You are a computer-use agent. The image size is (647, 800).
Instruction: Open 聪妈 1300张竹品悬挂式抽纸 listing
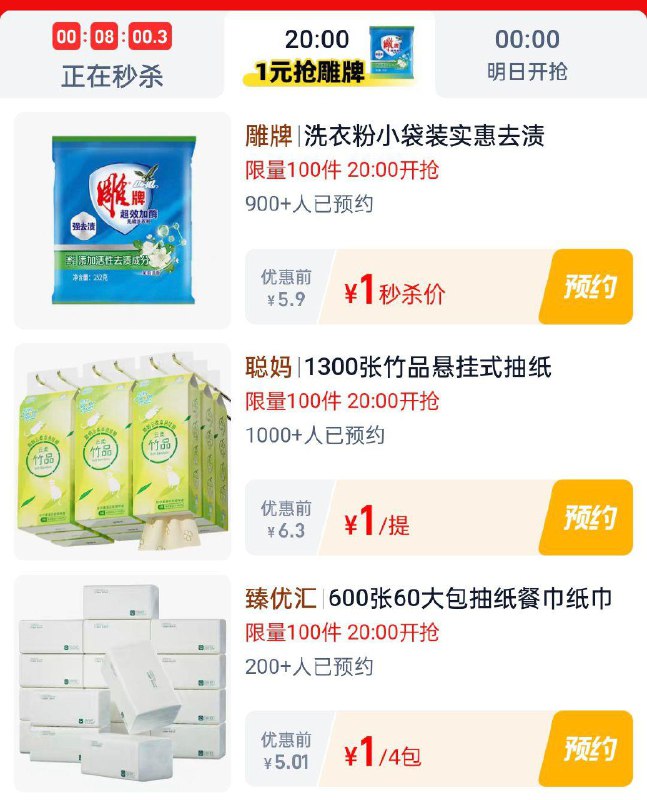coord(398,367)
